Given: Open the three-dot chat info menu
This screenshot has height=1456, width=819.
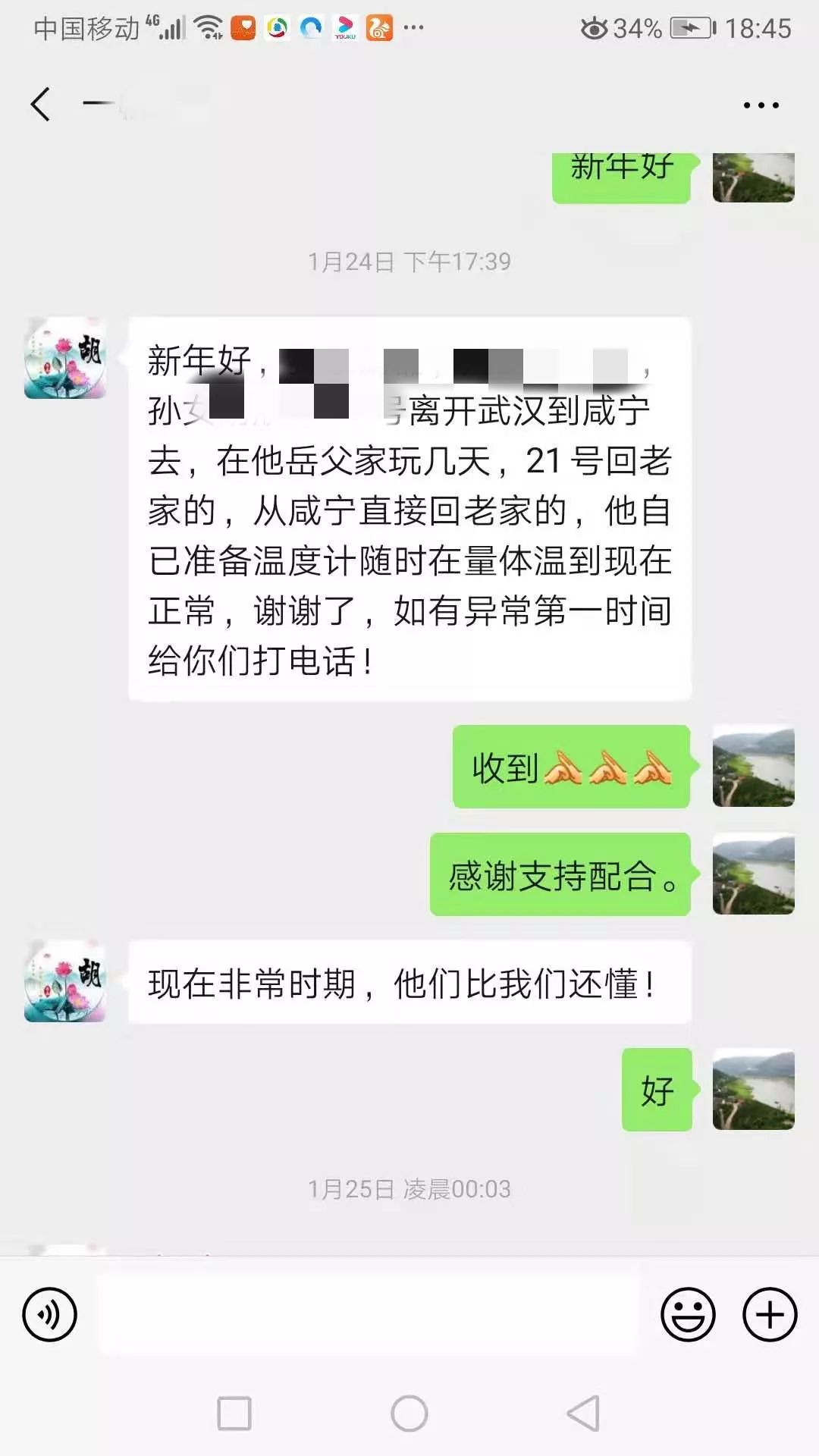Looking at the screenshot, I should 761,105.
